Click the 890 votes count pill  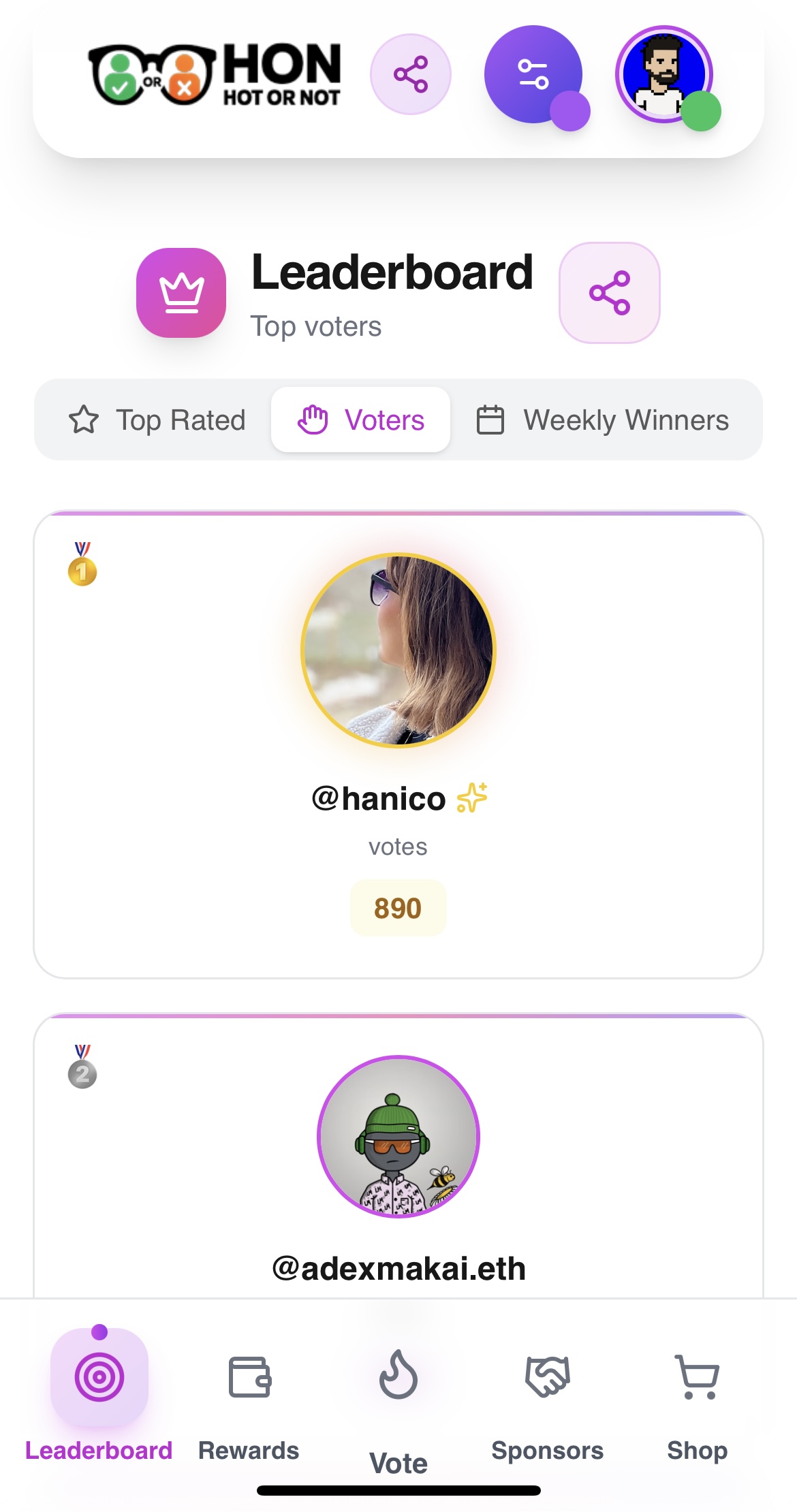coord(398,907)
